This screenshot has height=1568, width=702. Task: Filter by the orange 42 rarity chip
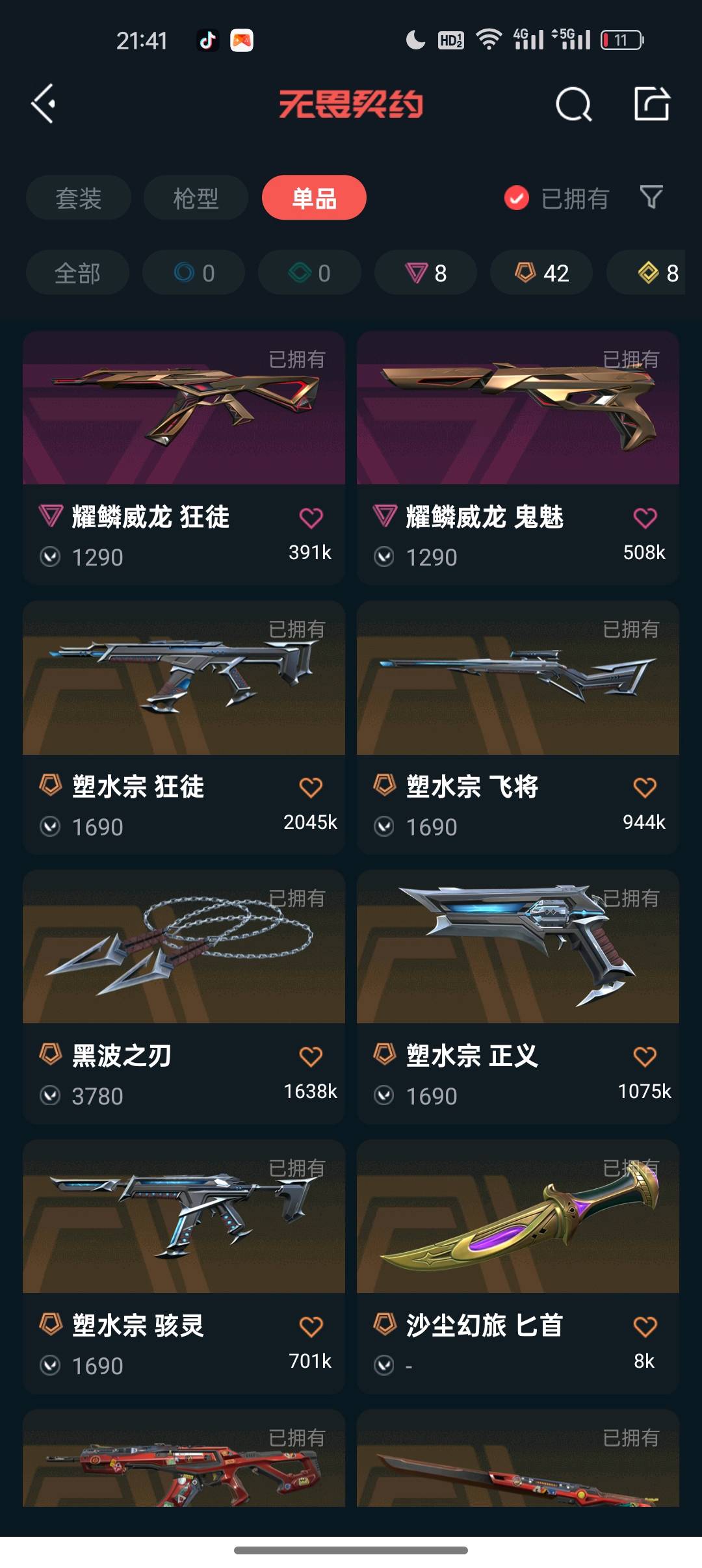click(x=541, y=272)
